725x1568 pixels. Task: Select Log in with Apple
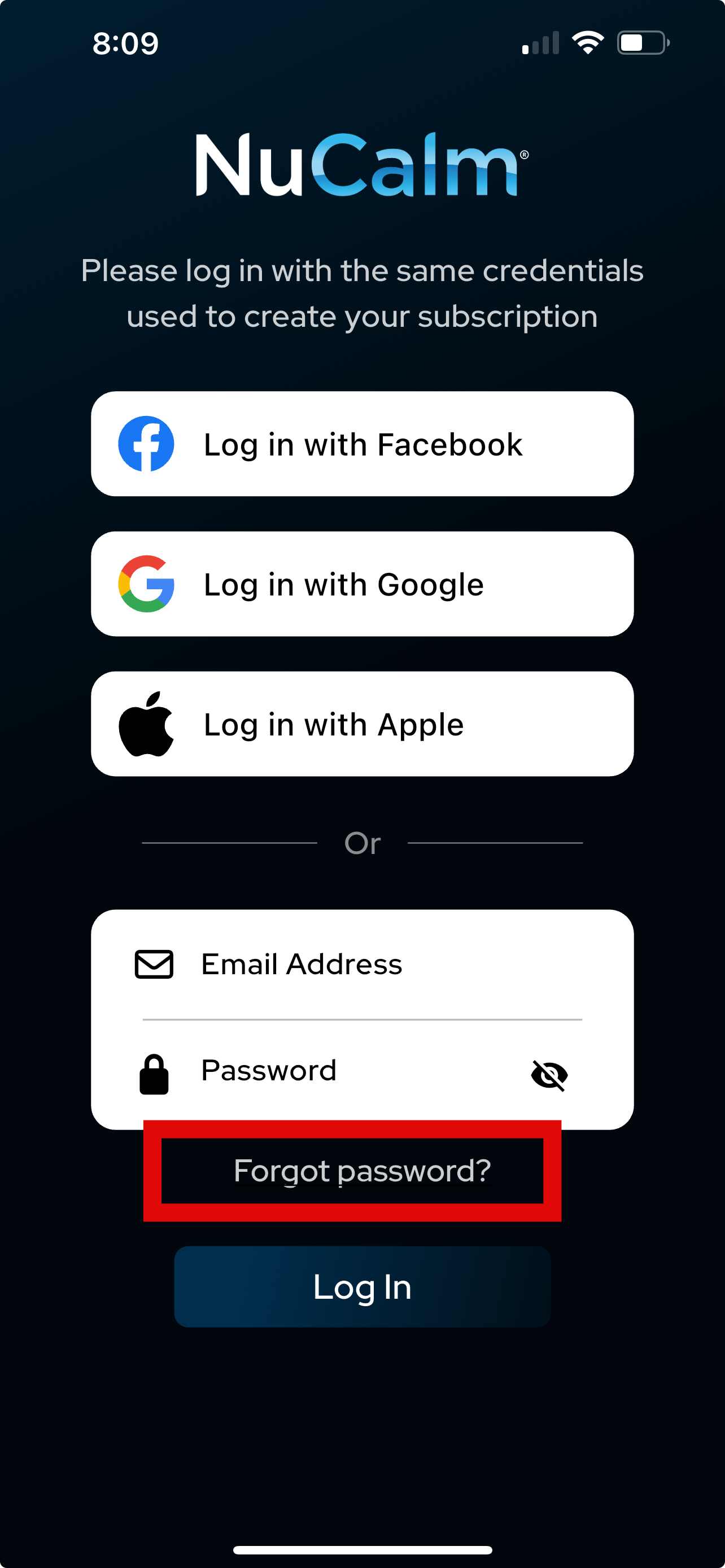(x=362, y=724)
